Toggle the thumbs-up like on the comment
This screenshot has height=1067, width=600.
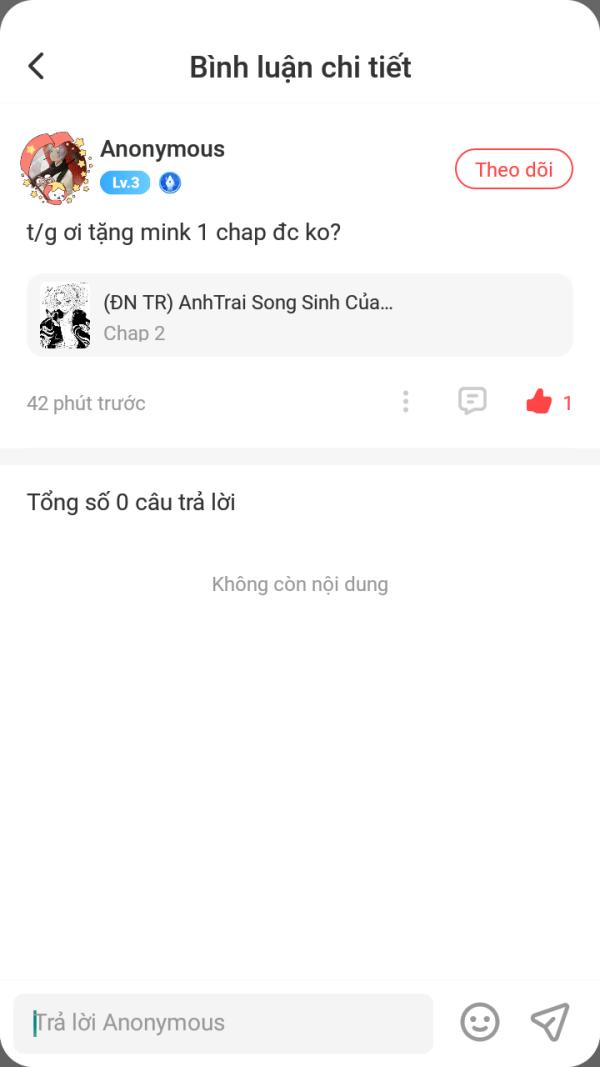tap(540, 402)
